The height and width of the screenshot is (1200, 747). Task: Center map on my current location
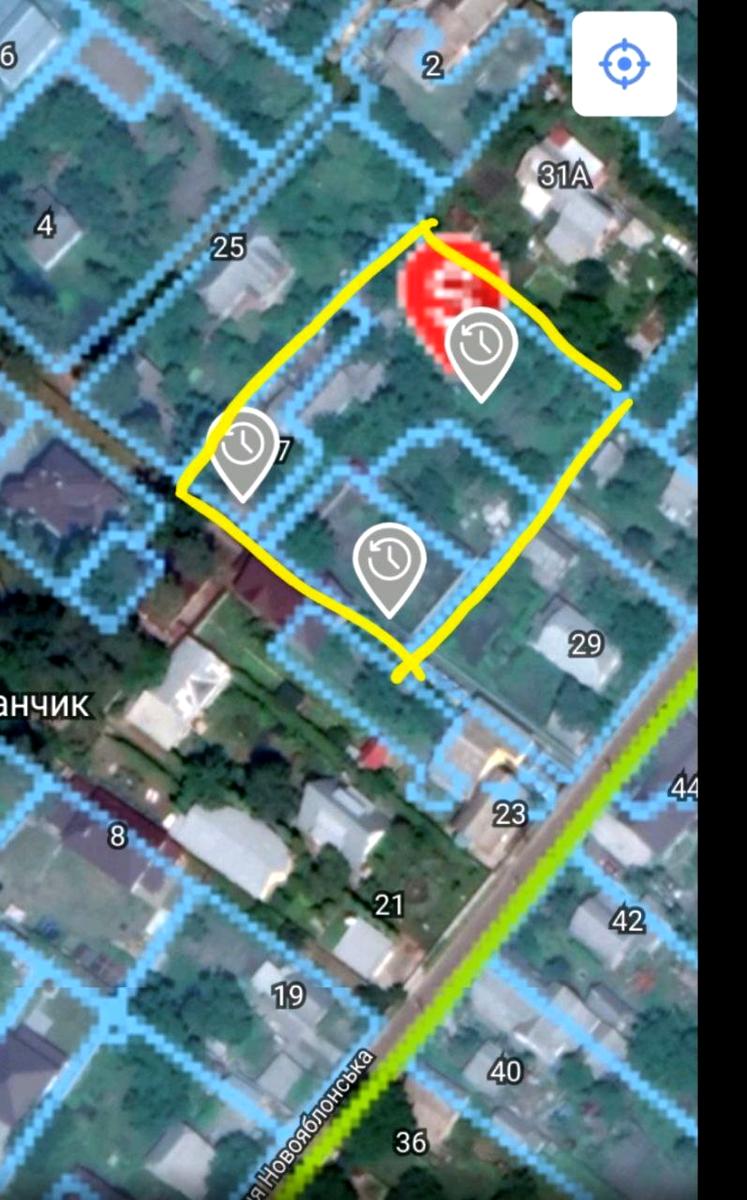point(624,64)
